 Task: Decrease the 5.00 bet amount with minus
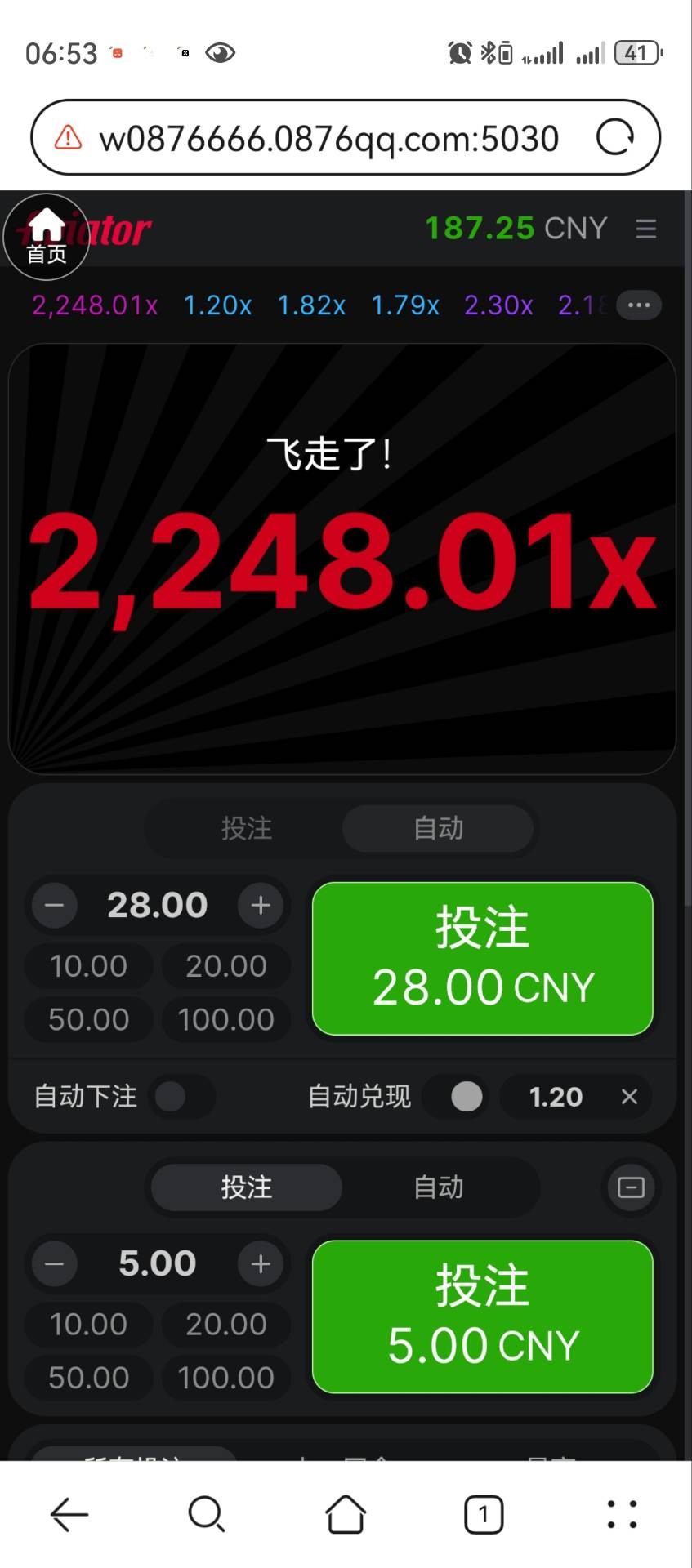(x=55, y=1263)
